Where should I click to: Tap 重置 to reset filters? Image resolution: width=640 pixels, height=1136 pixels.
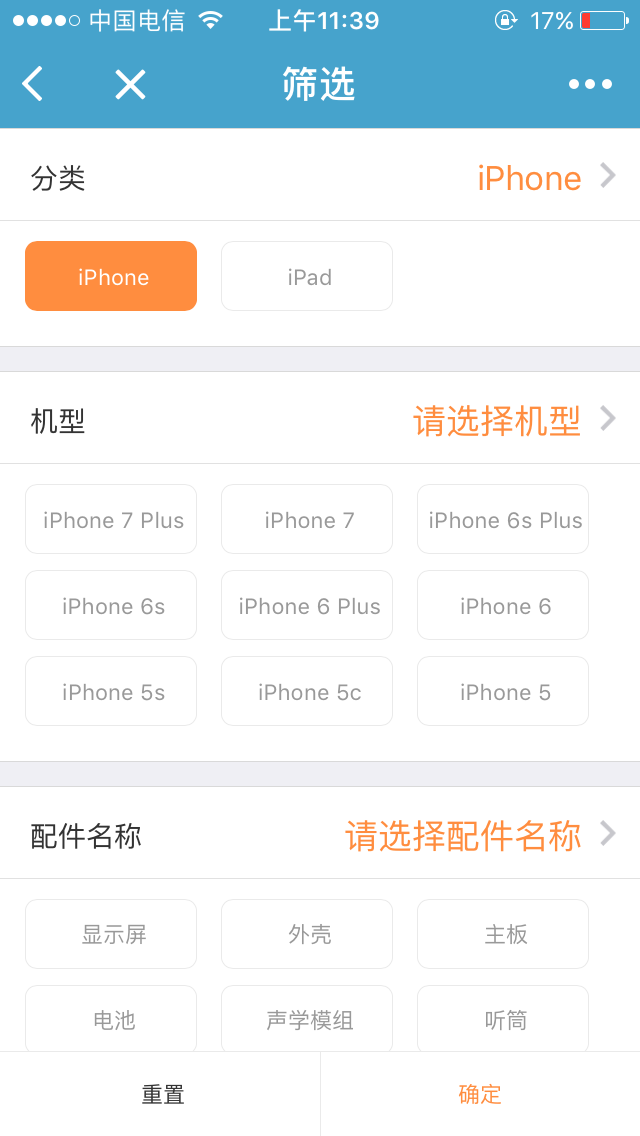pos(161,1094)
